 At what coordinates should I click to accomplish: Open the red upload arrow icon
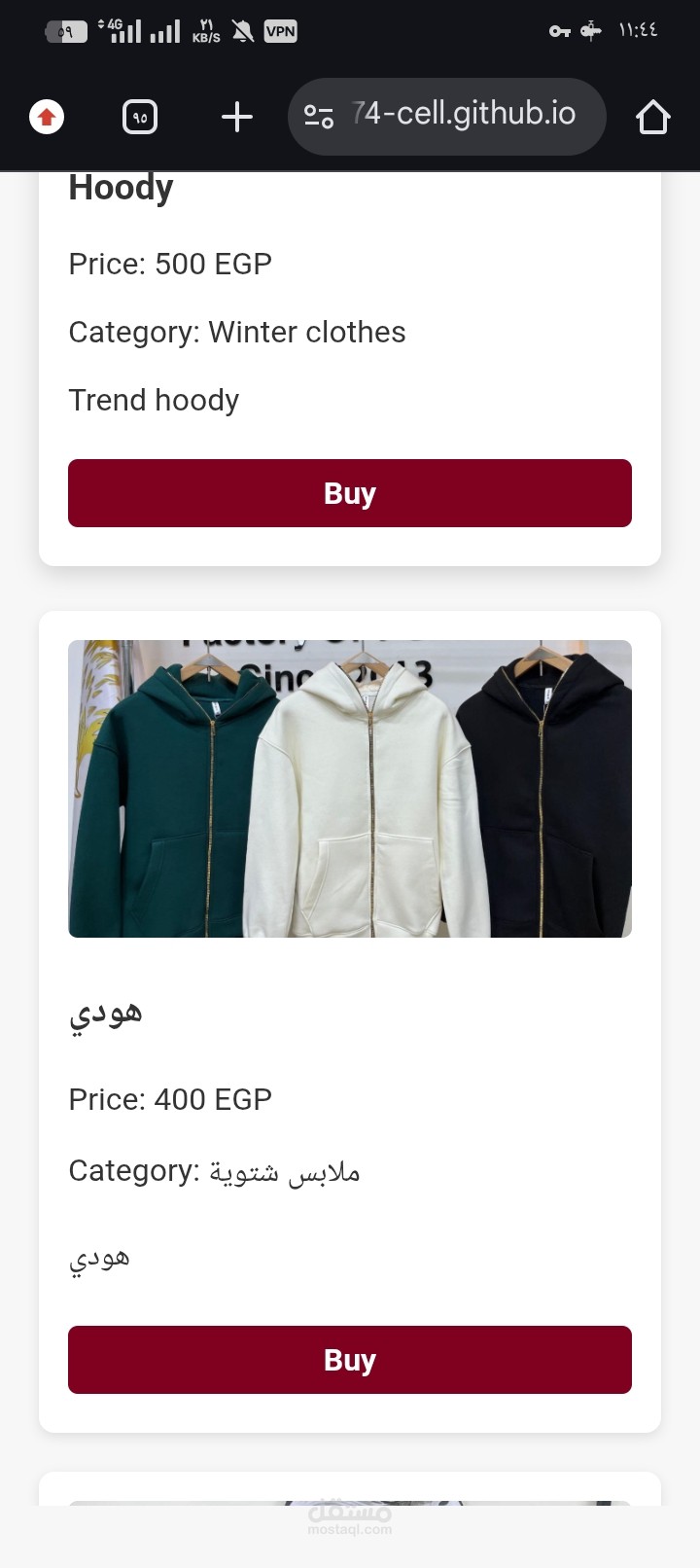pyautogui.click(x=47, y=118)
